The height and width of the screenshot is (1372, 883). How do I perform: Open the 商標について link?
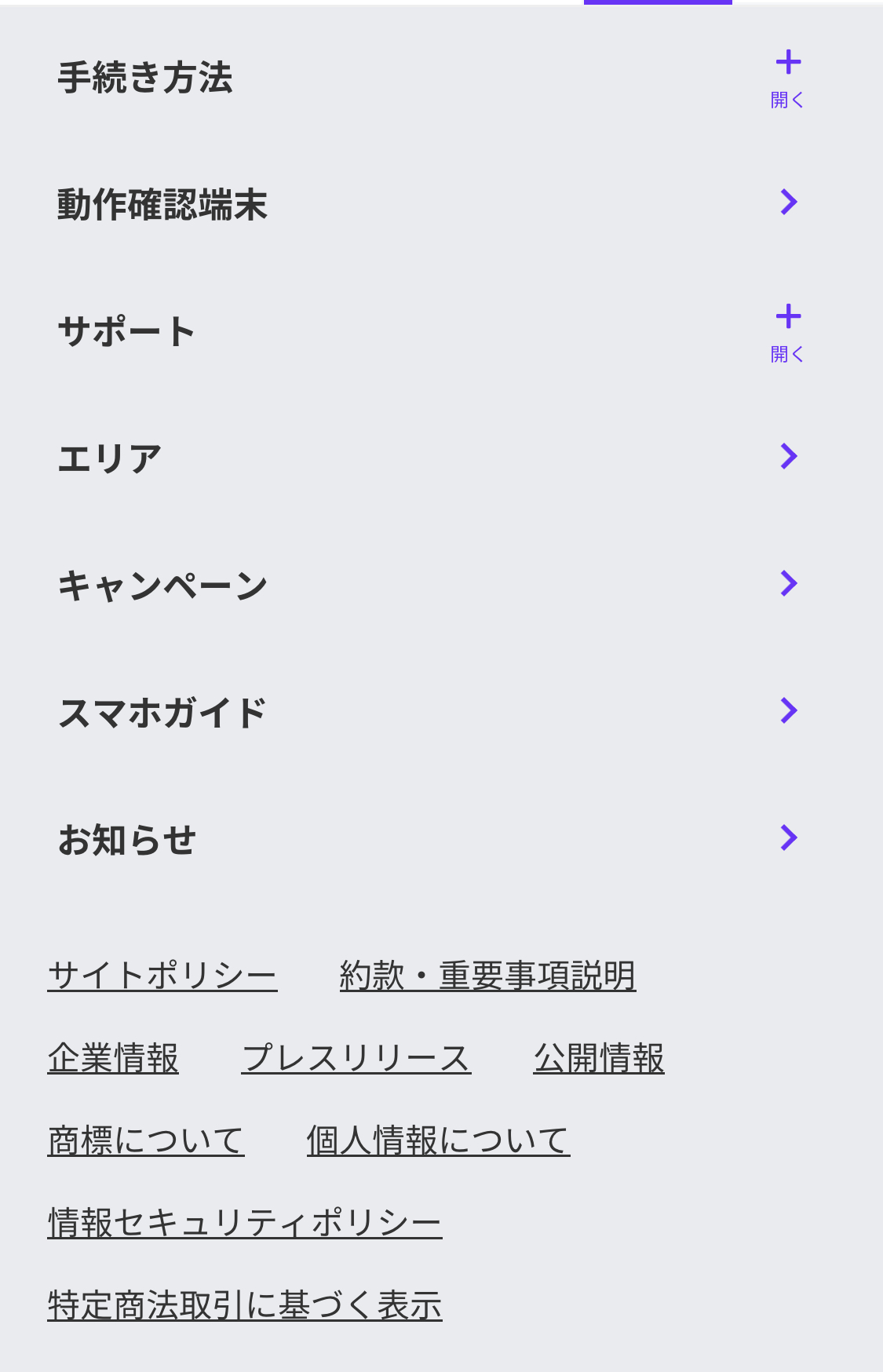146,1140
